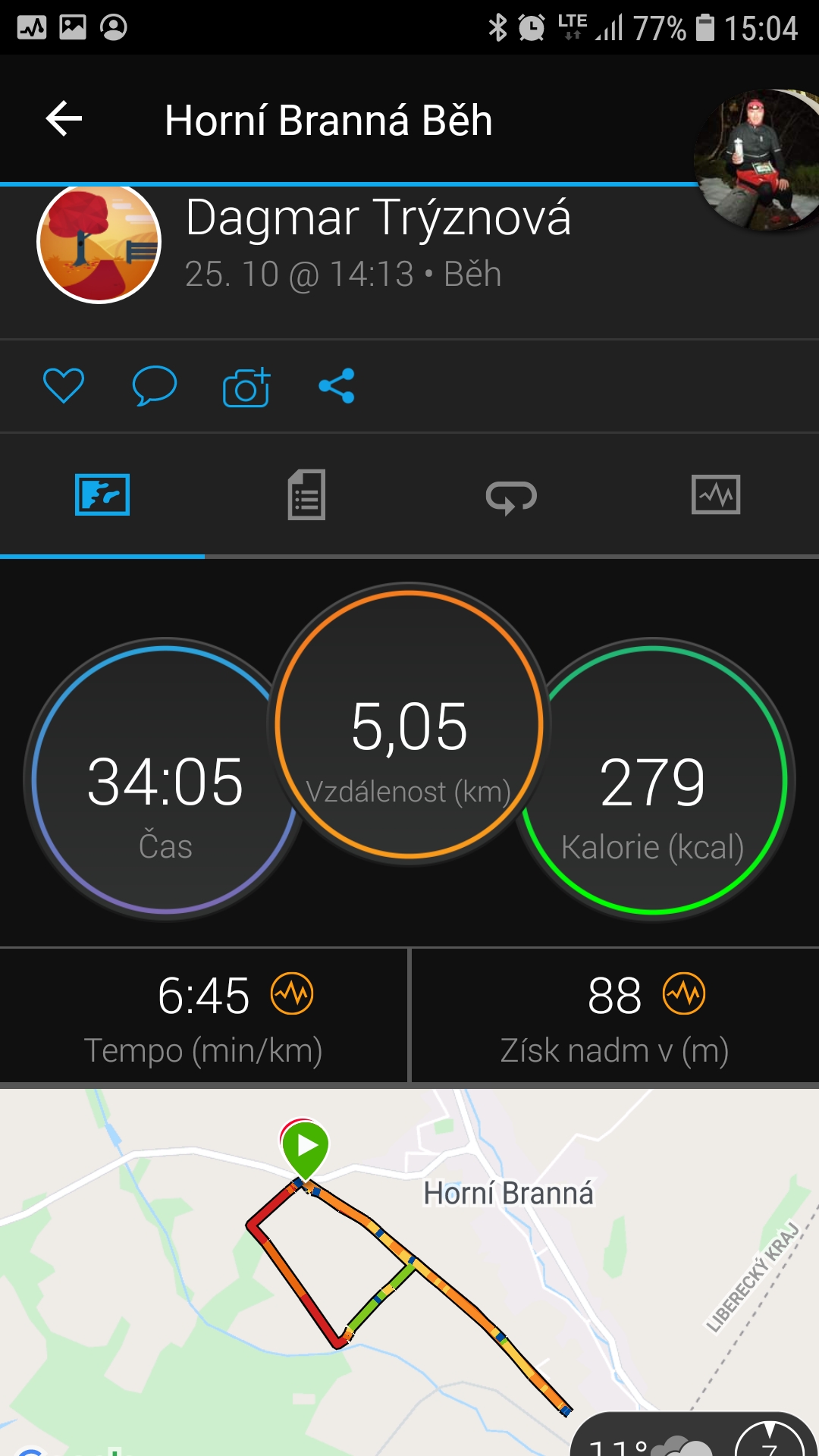
Task: Switch to the charts tab
Action: point(716,494)
